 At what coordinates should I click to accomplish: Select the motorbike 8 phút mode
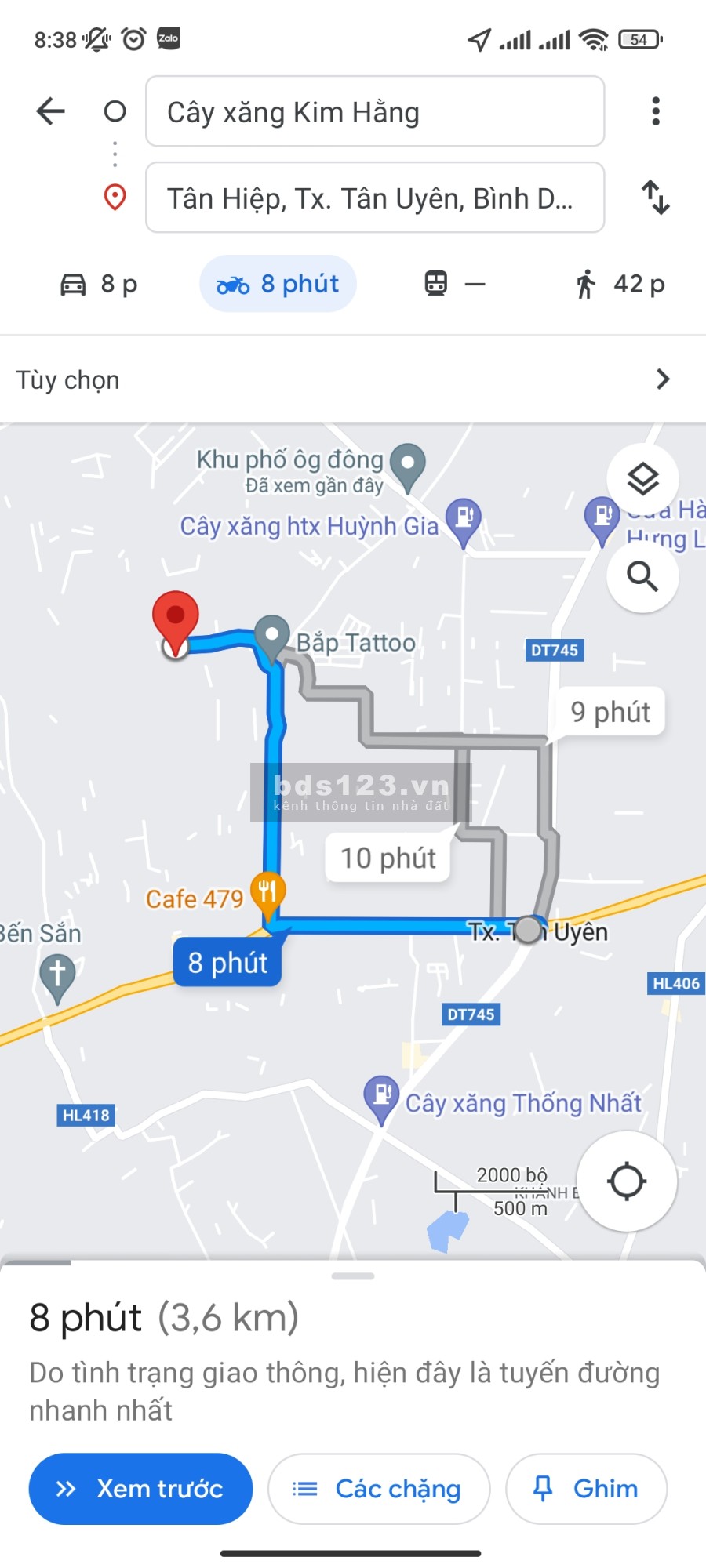[278, 284]
